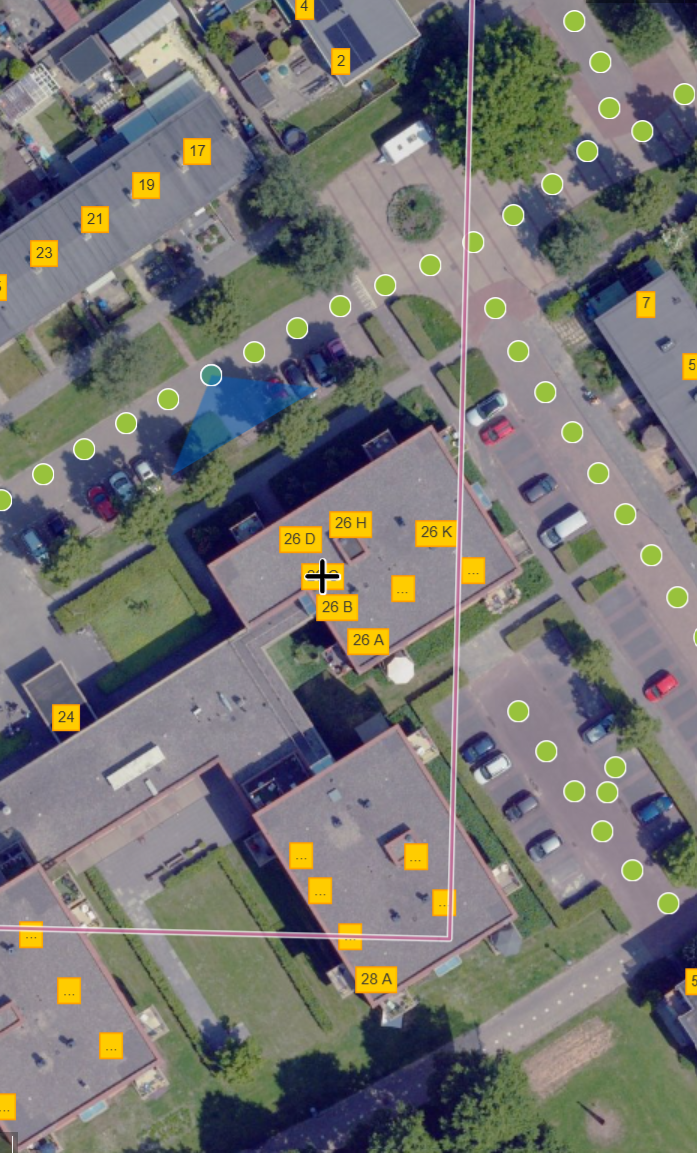Tap house number 7 marker
697x1153 pixels.
pyautogui.click(x=646, y=303)
